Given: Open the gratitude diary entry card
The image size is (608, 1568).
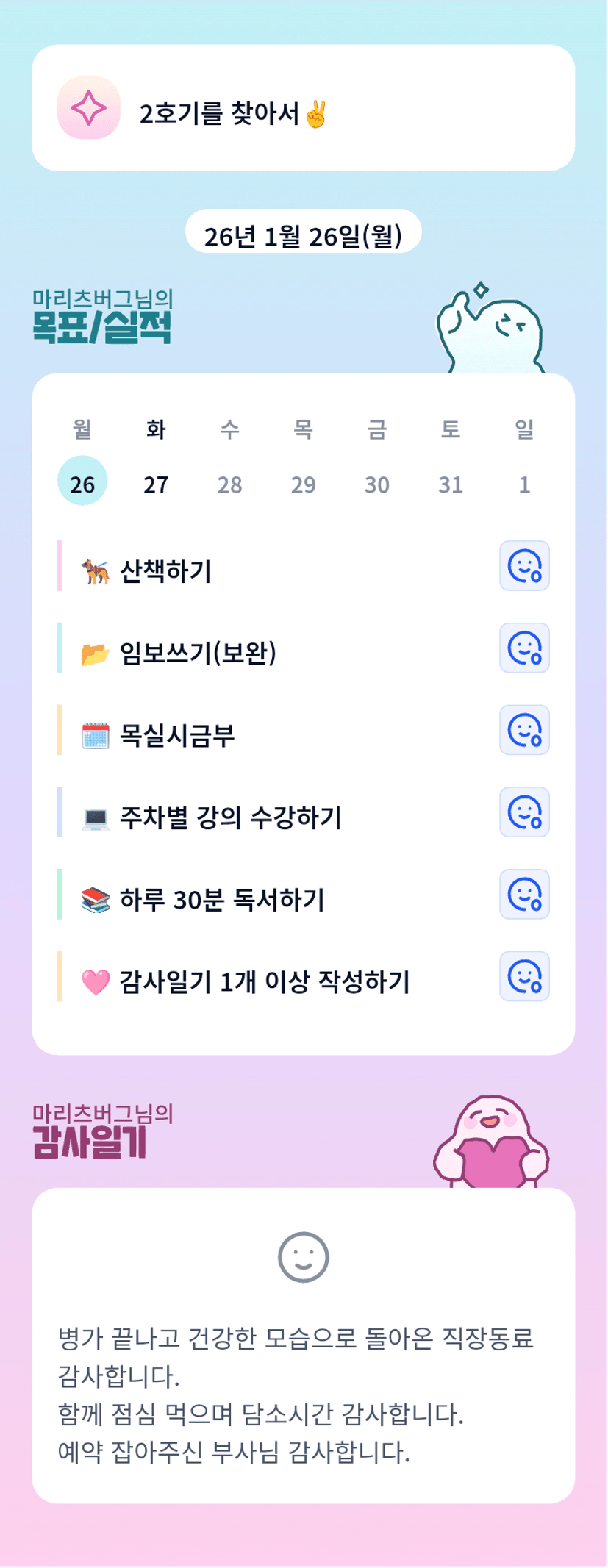Looking at the screenshot, I should [303, 1345].
